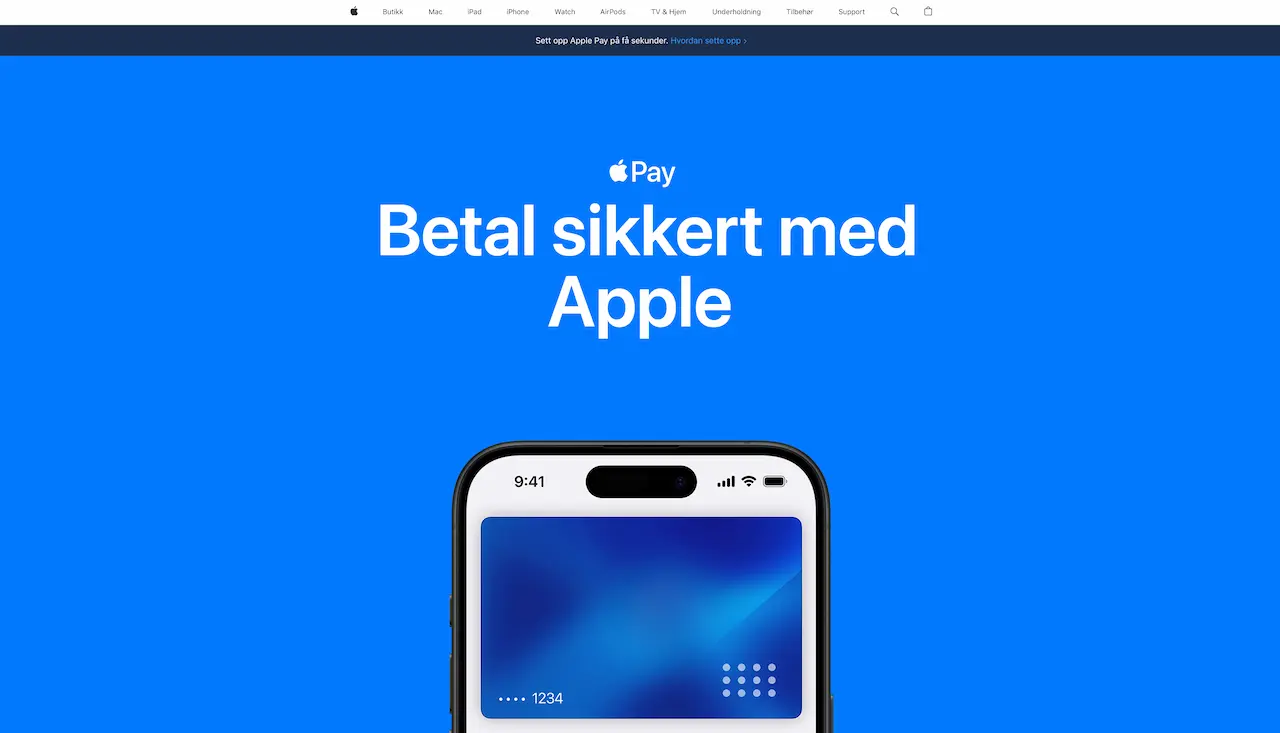Viewport: 1280px width, 733px height.
Task: Open the Underholdning menu item
Action: (736, 12)
